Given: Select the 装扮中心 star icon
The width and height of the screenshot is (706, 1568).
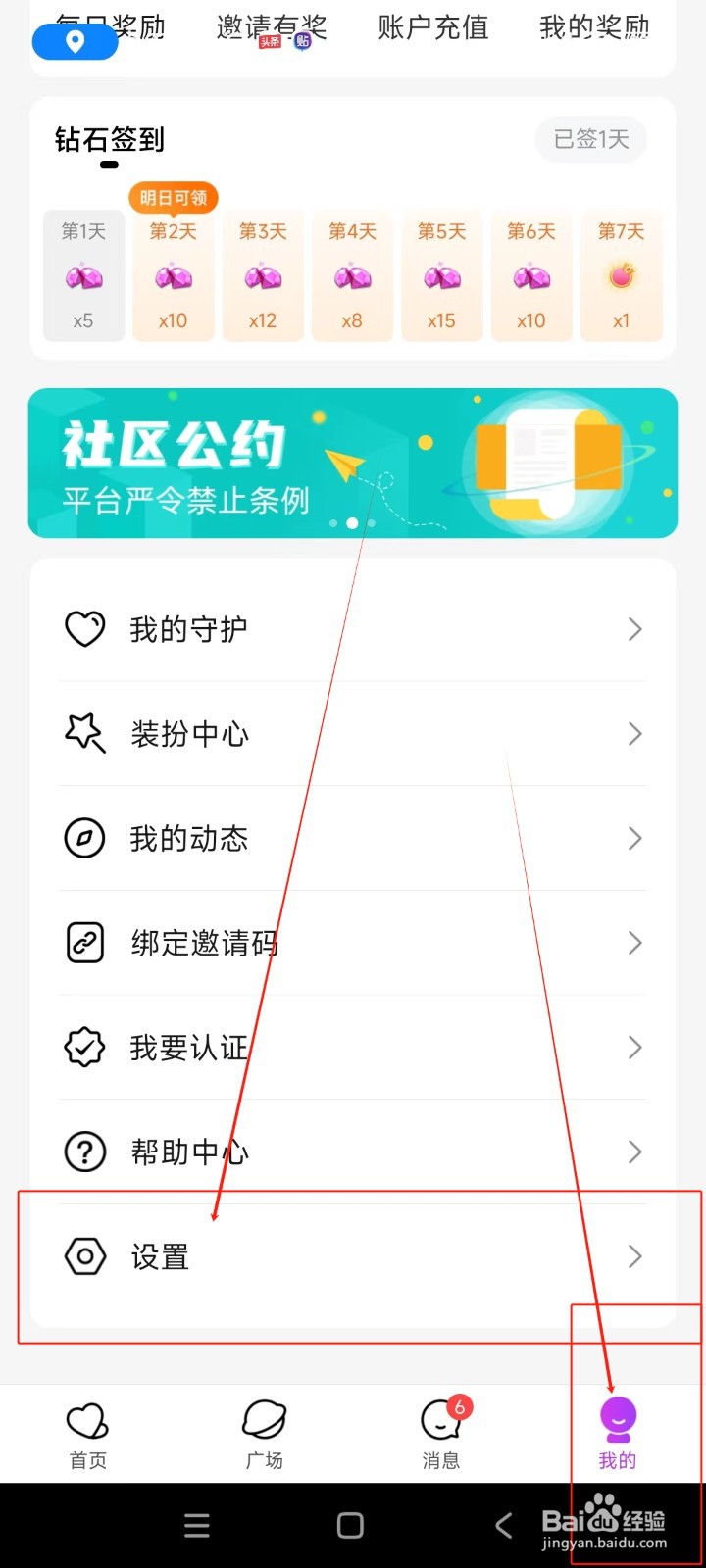Looking at the screenshot, I should point(84,733).
